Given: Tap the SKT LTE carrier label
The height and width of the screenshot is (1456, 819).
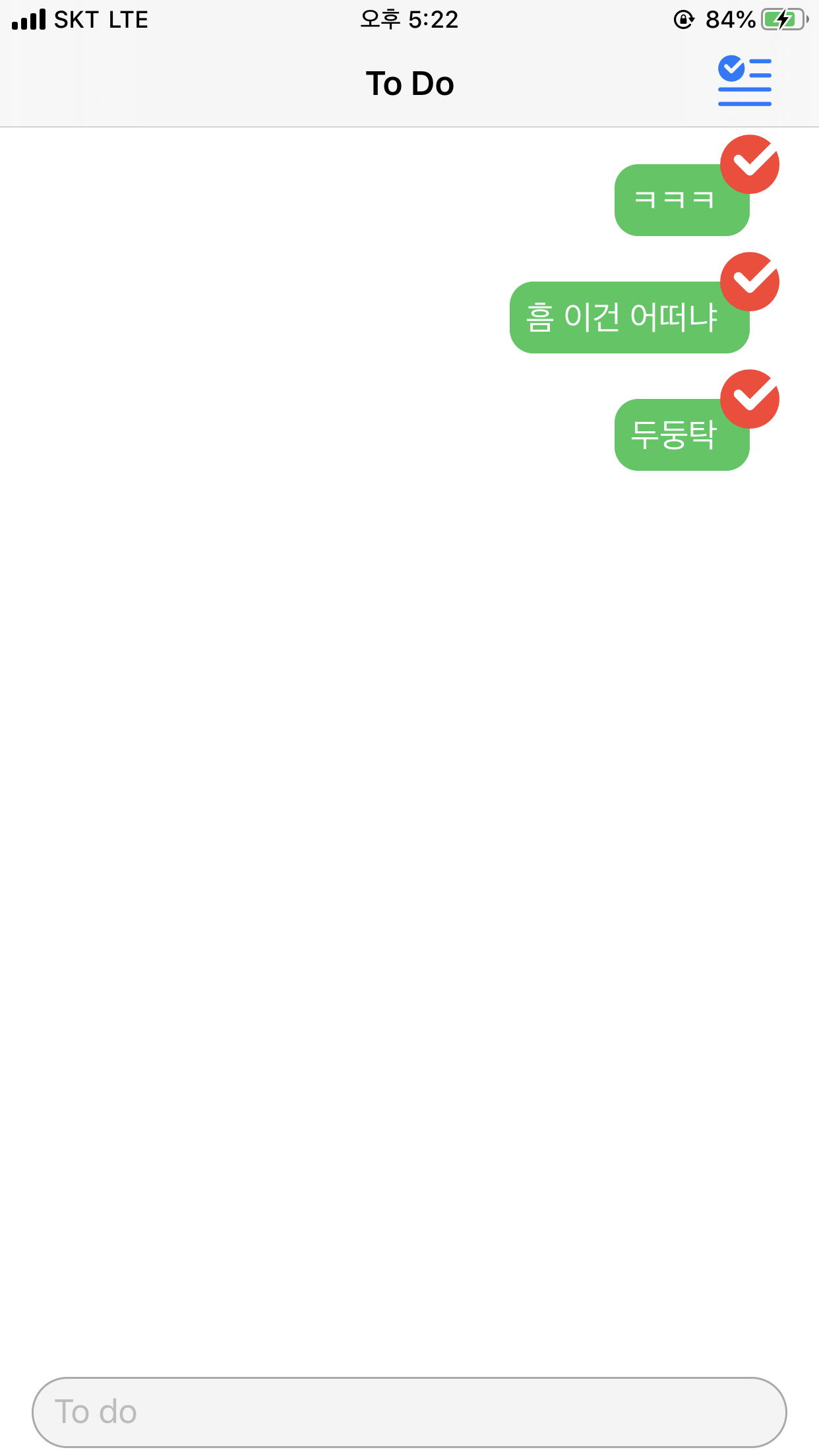Looking at the screenshot, I should pyautogui.click(x=100, y=19).
